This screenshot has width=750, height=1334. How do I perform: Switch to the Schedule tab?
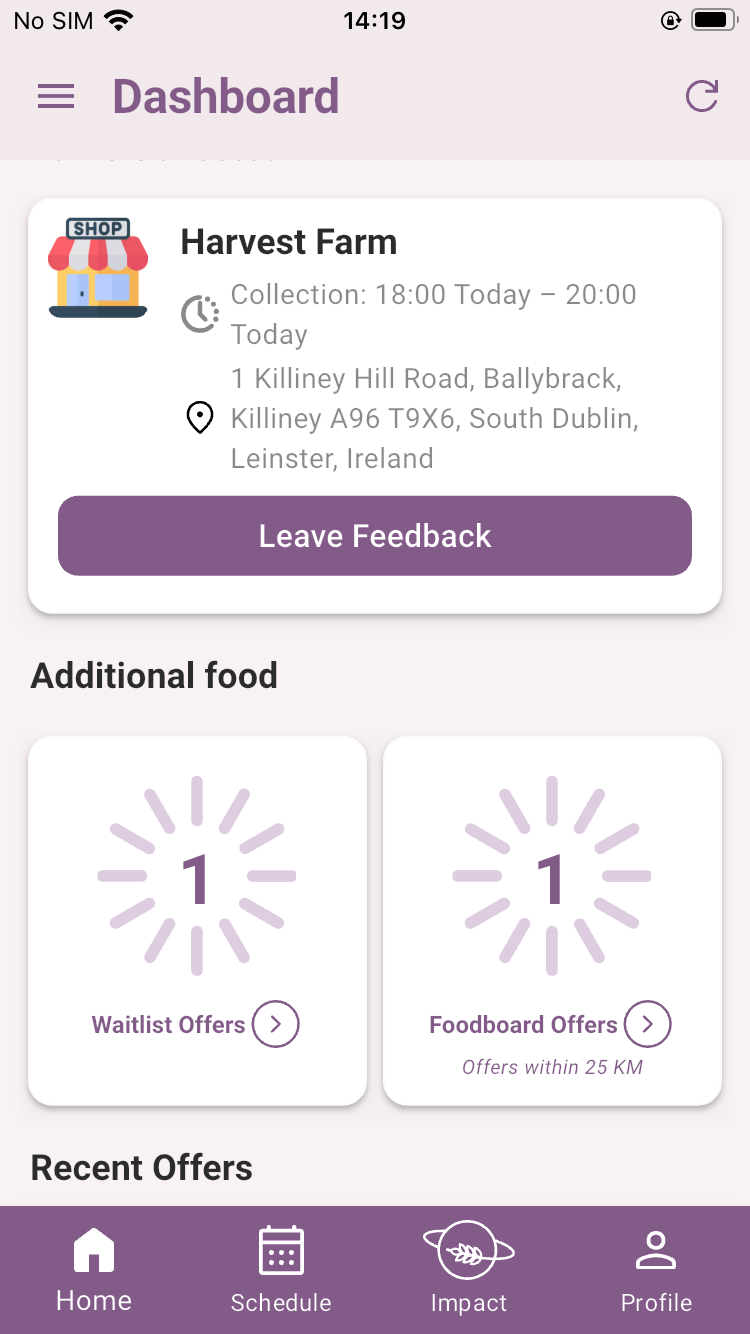point(281,1270)
